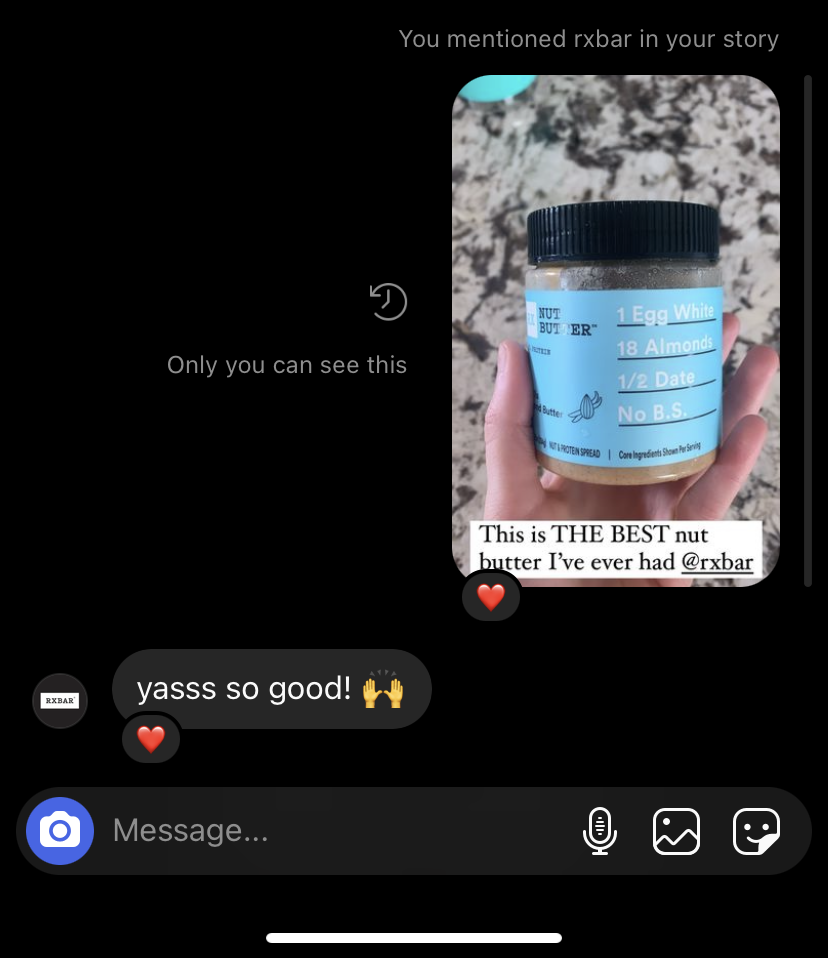Viewport: 828px width, 958px height.
Task: Open the camera from the message bar
Action: [60, 830]
